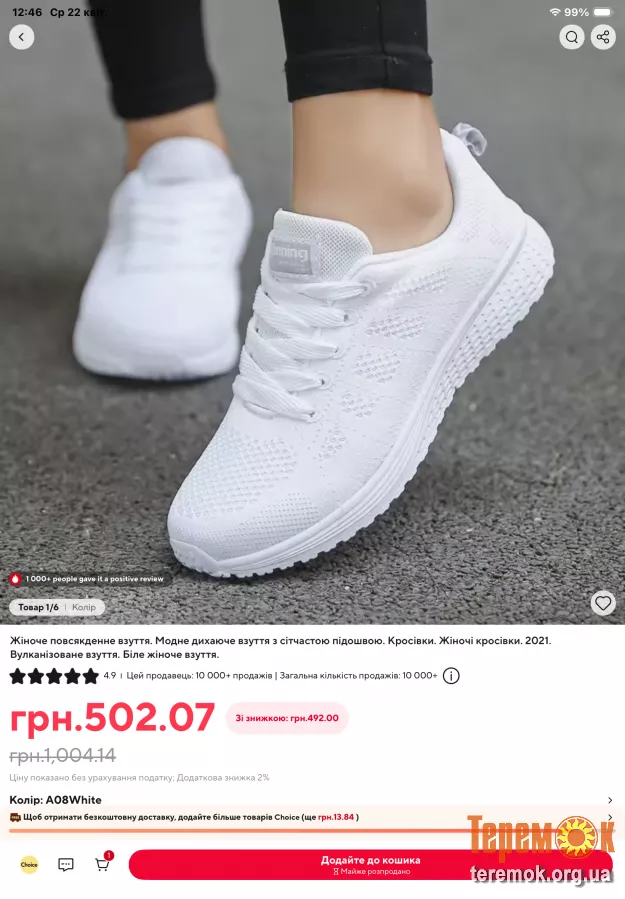This screenshot has height=899, width=625.
Task: Tap Додайте до кошика button
Action: 370,864
